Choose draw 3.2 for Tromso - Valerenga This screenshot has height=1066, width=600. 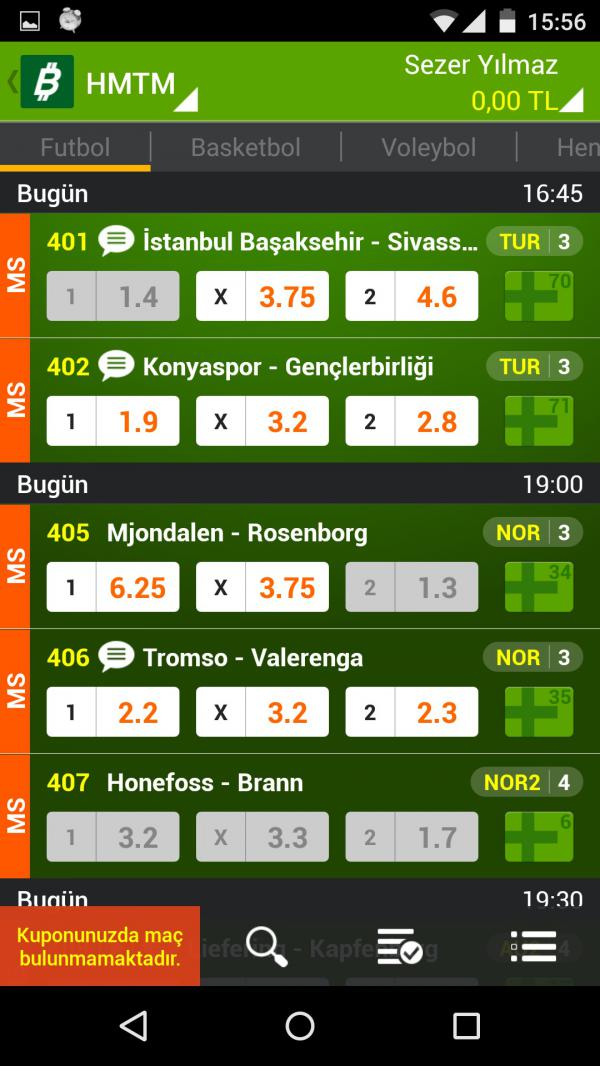coord(262,712)
